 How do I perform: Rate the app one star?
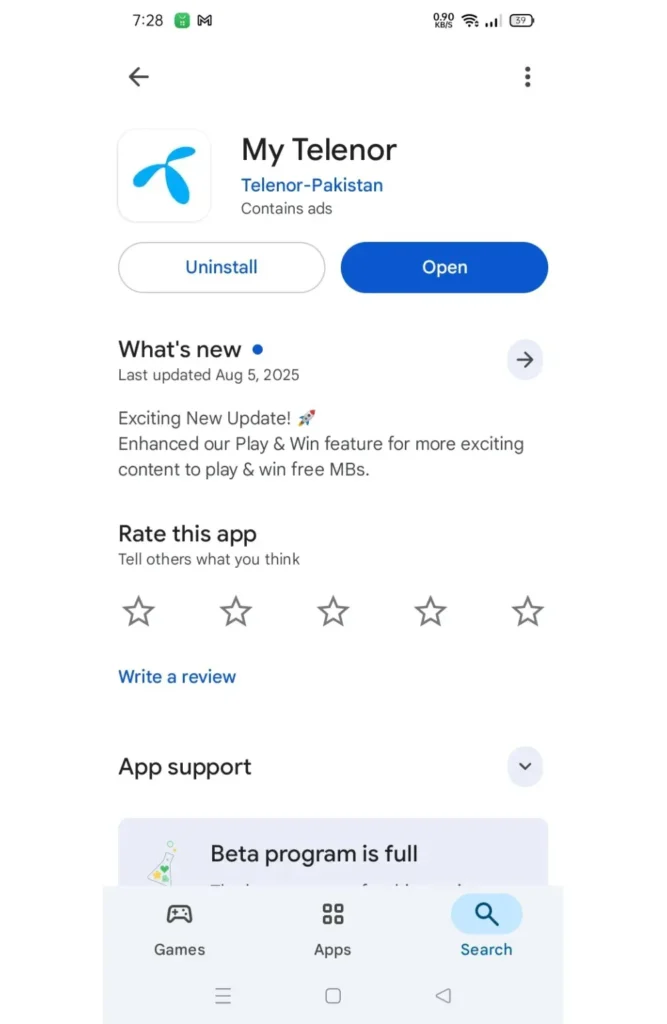point(138,611)
